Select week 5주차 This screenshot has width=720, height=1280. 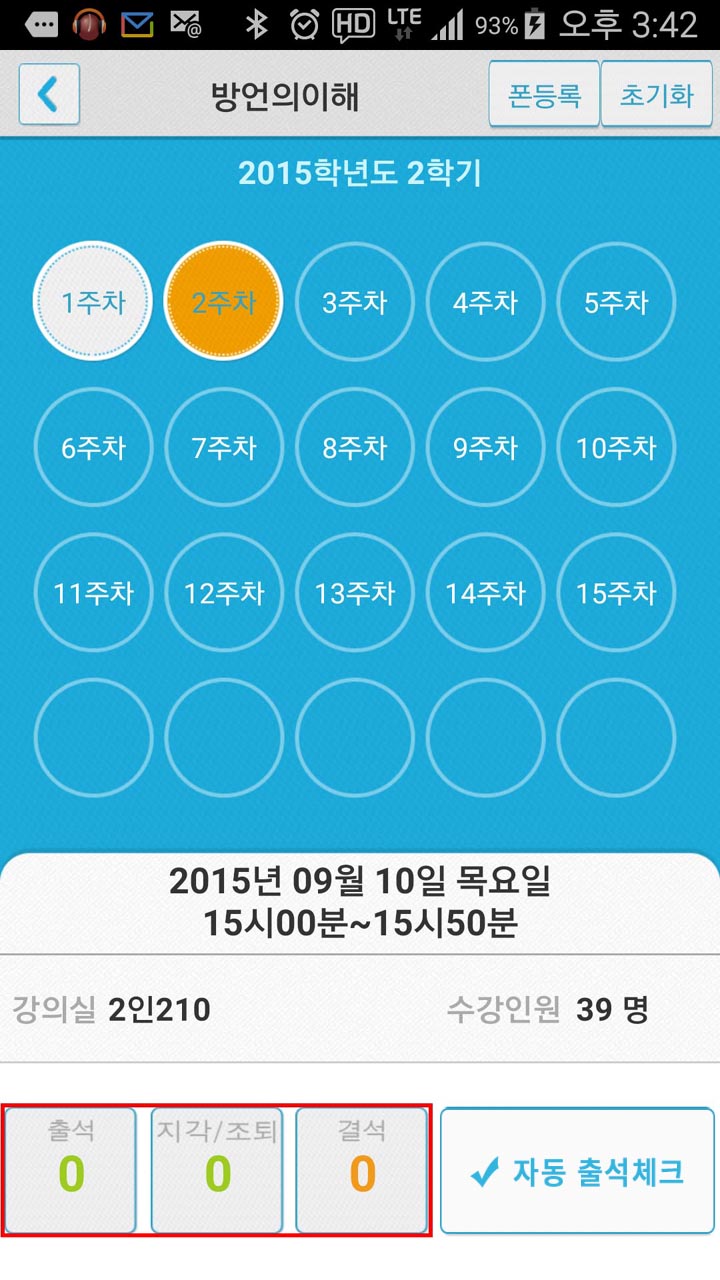click(x=616, y=302)
